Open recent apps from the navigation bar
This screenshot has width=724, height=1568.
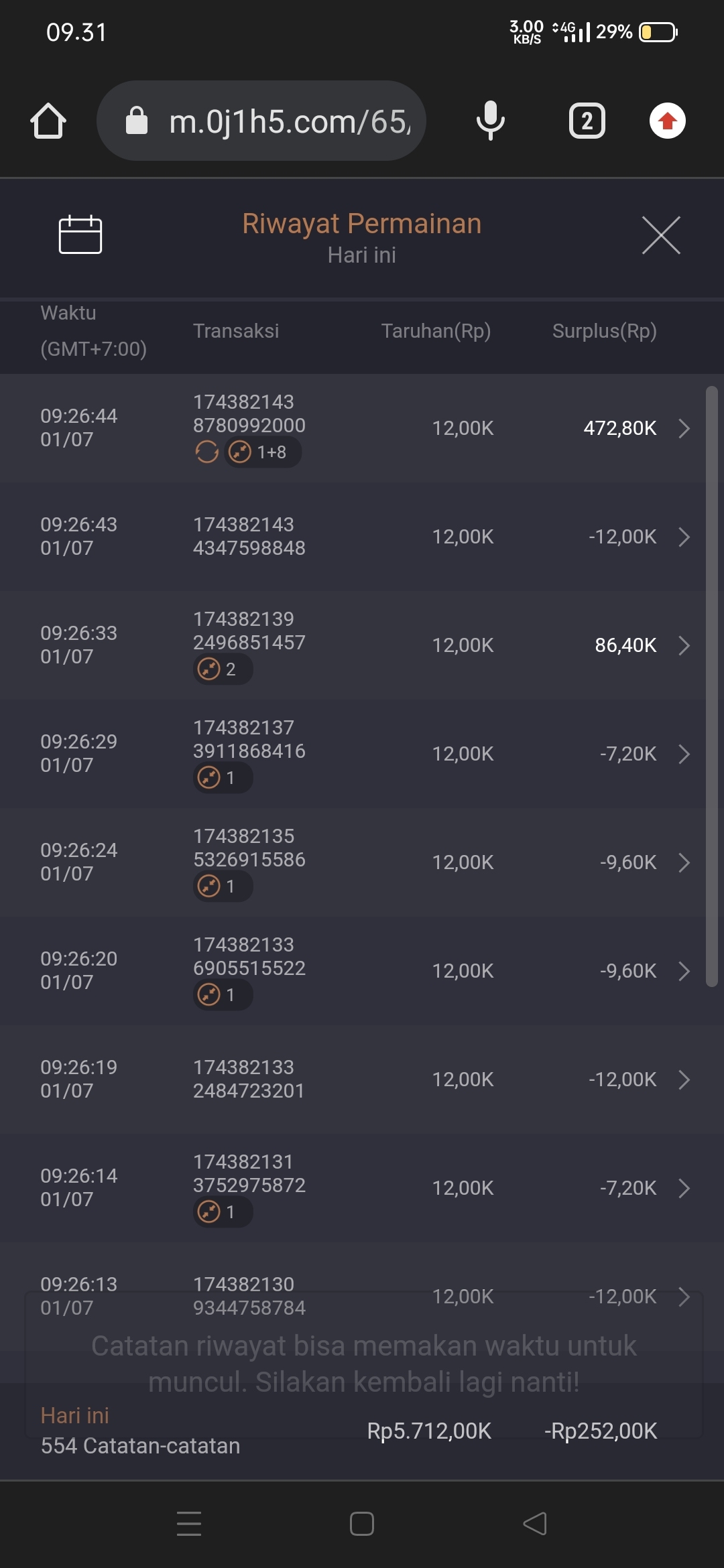coord(189,1523)
